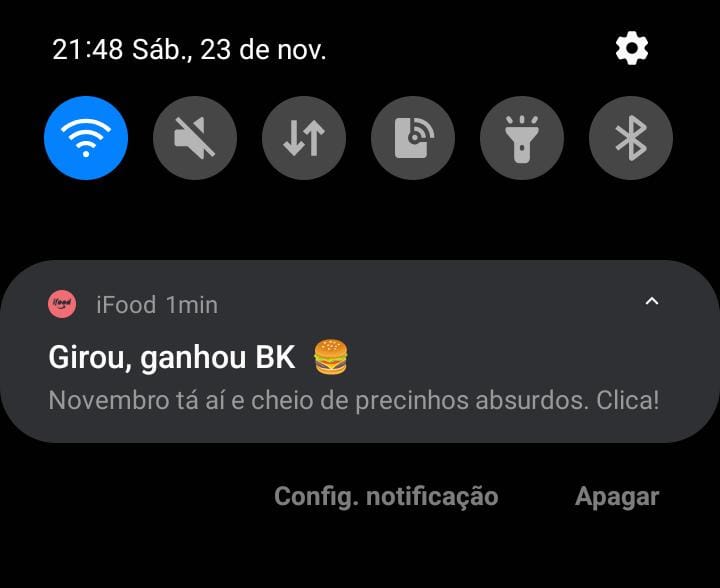Collapse the iFood notification chevron

pyautogui.click(x=652, y=302)
